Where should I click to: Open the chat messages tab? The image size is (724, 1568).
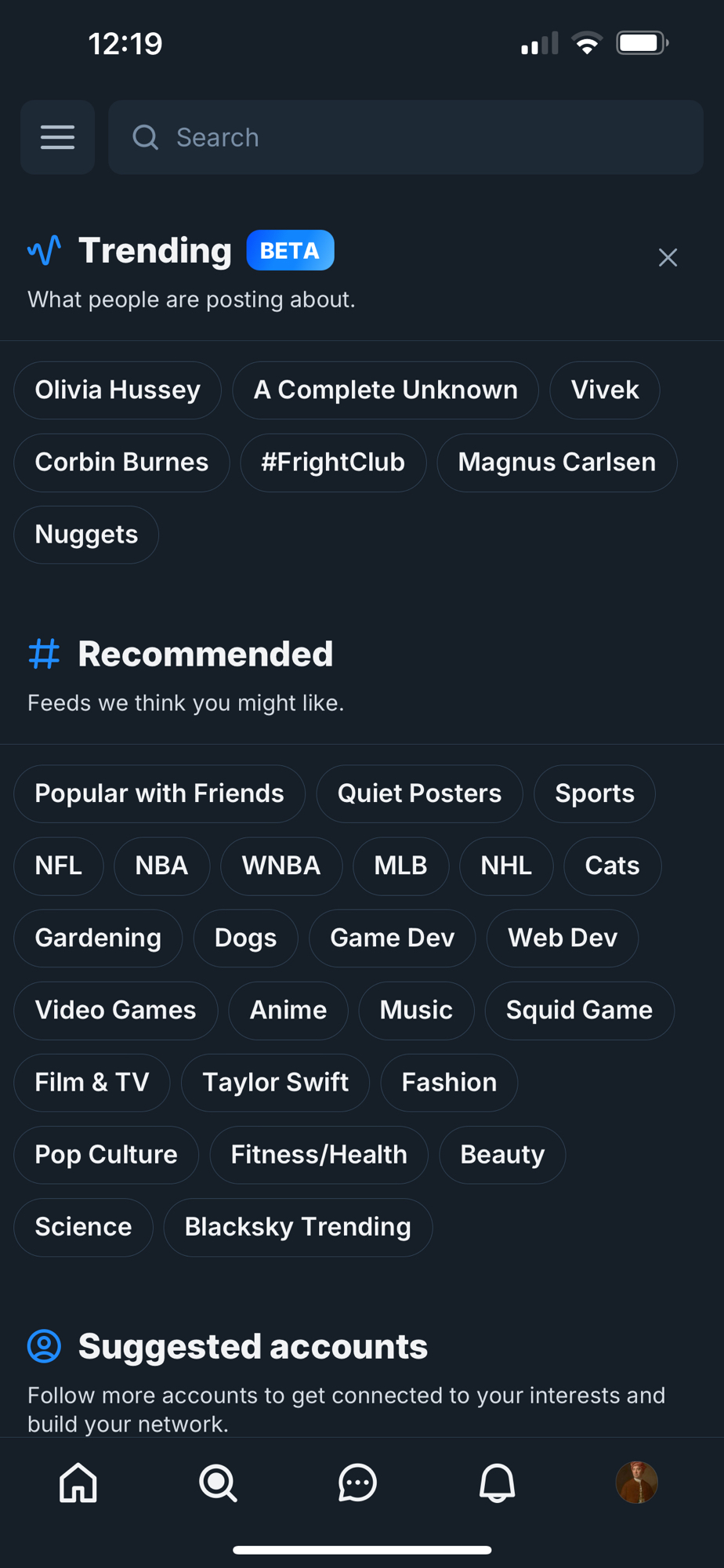[358, 1483]
